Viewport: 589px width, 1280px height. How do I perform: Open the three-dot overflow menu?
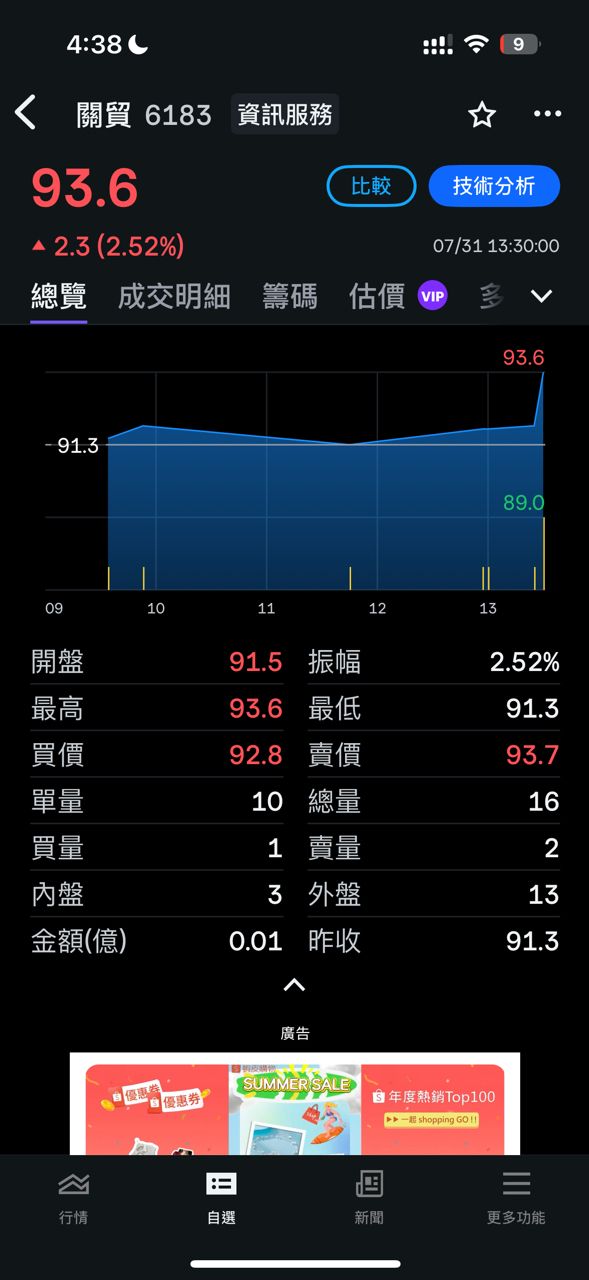pos(547,114)
